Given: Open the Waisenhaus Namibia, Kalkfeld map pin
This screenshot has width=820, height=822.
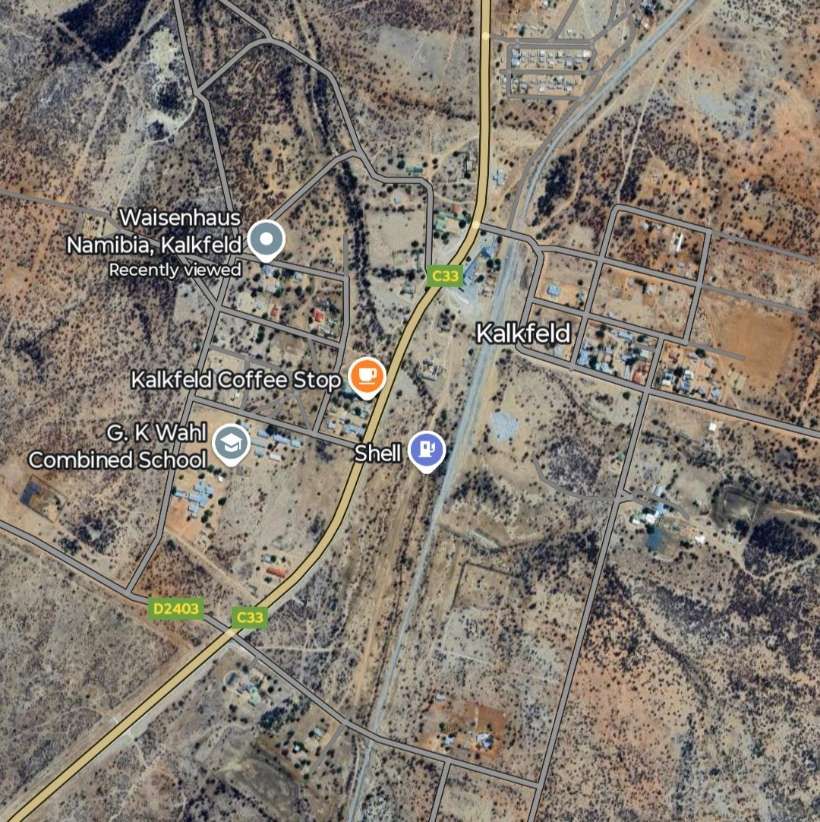Looking at the screenshot, I should tap(266, 240).
